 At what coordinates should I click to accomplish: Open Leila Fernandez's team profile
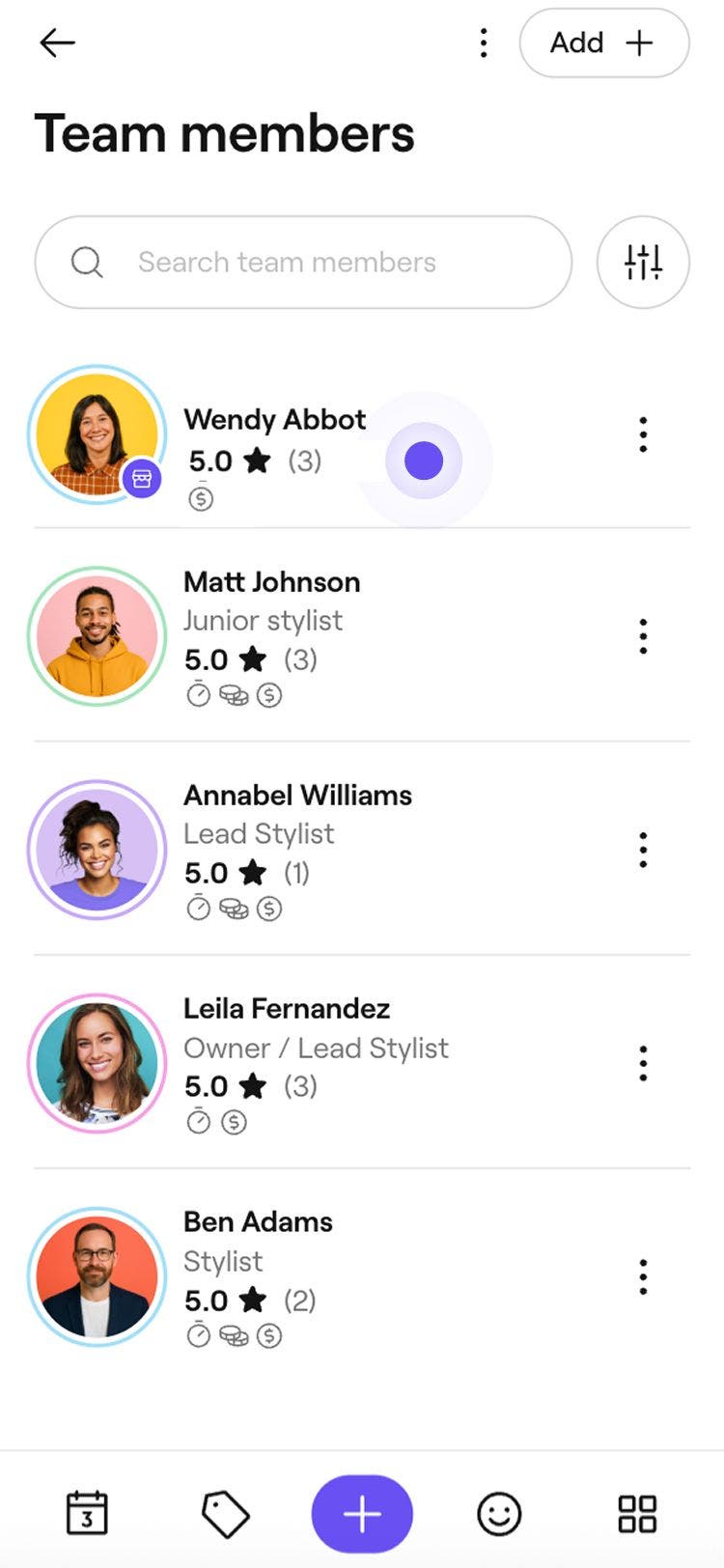(287, 1010)
